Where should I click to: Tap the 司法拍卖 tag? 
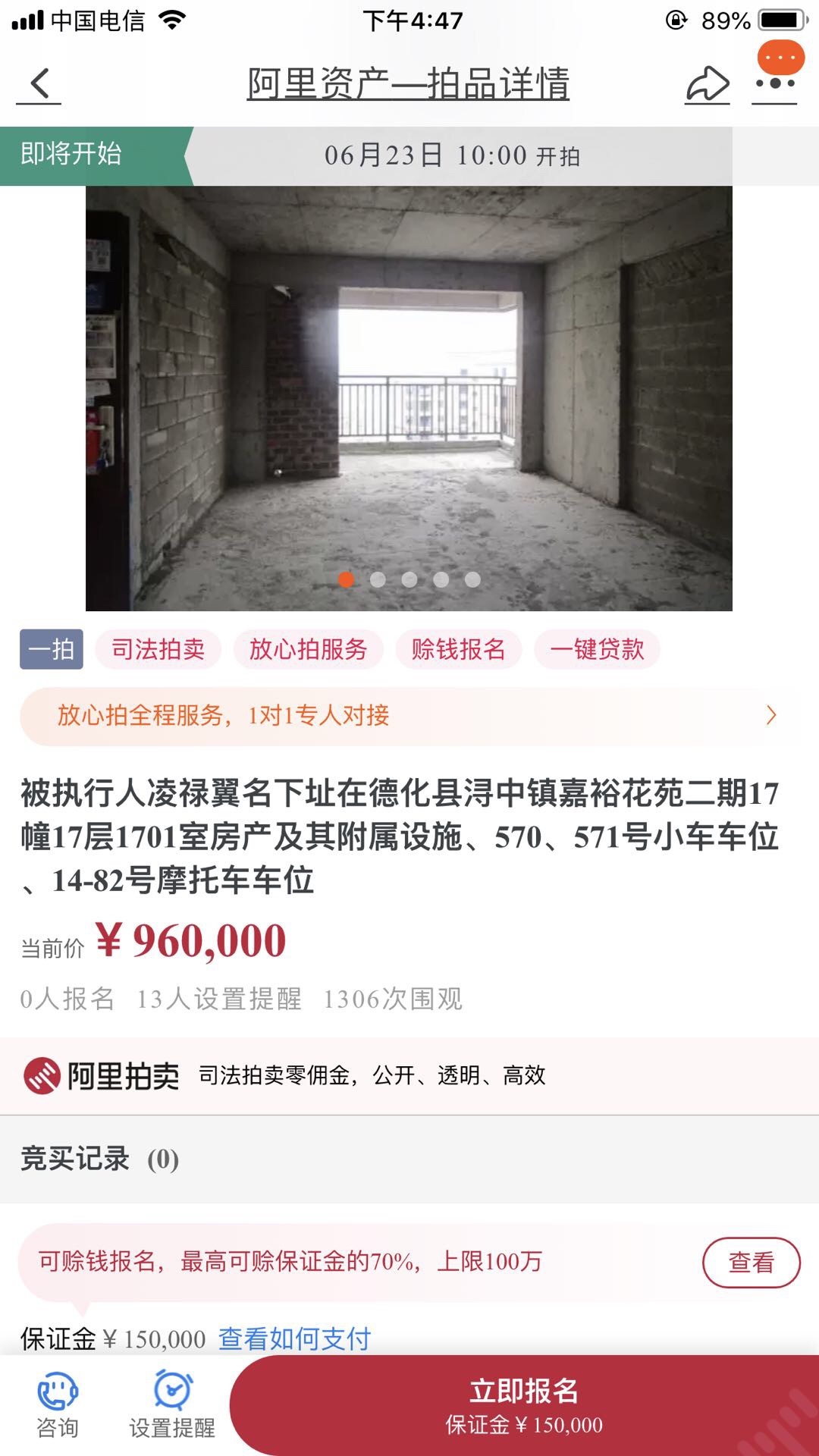(x=158, y=649)
